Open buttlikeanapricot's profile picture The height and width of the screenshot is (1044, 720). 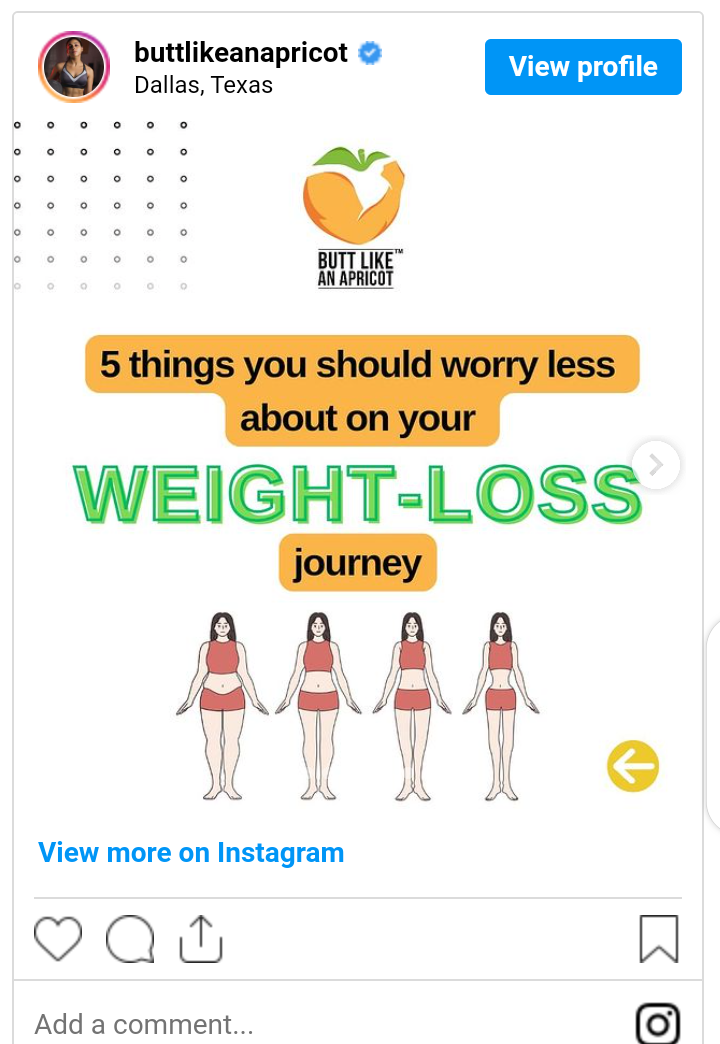[73, 67]
